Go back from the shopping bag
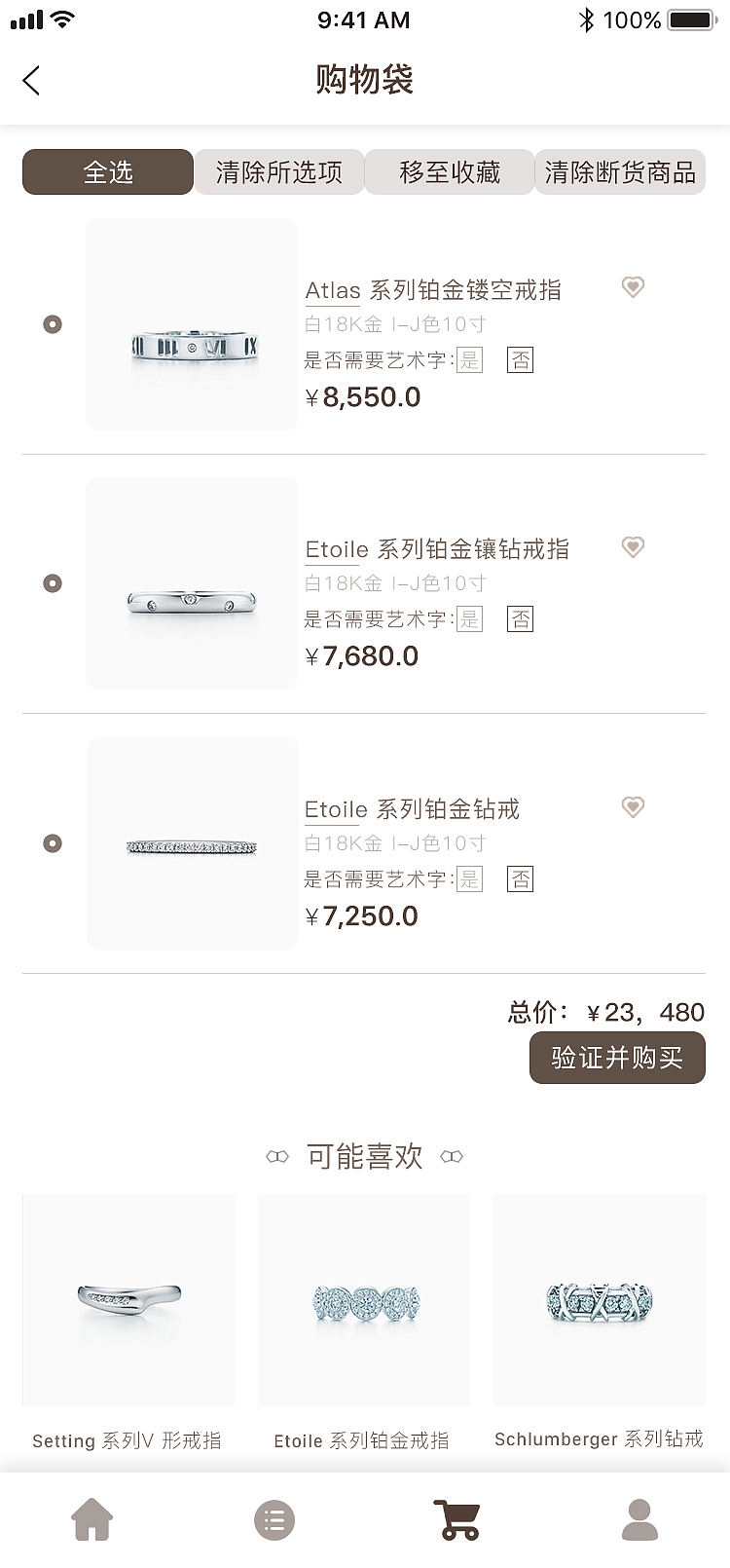Screen dimensions: 730x1568 32,80
